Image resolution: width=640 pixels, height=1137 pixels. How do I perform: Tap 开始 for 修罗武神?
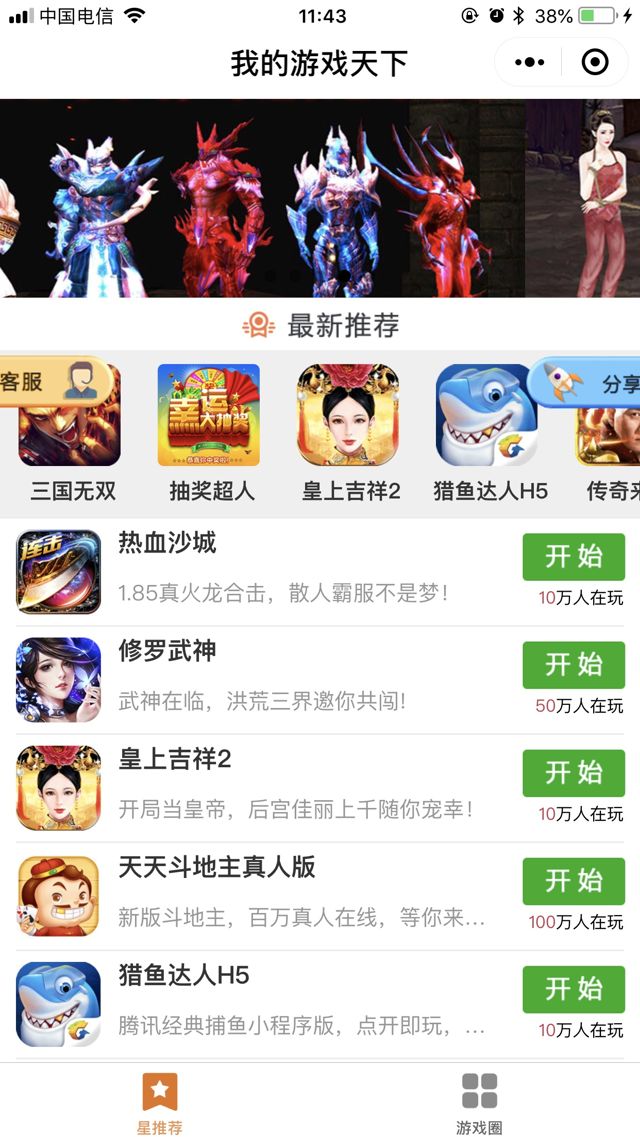tap(573, 665)
